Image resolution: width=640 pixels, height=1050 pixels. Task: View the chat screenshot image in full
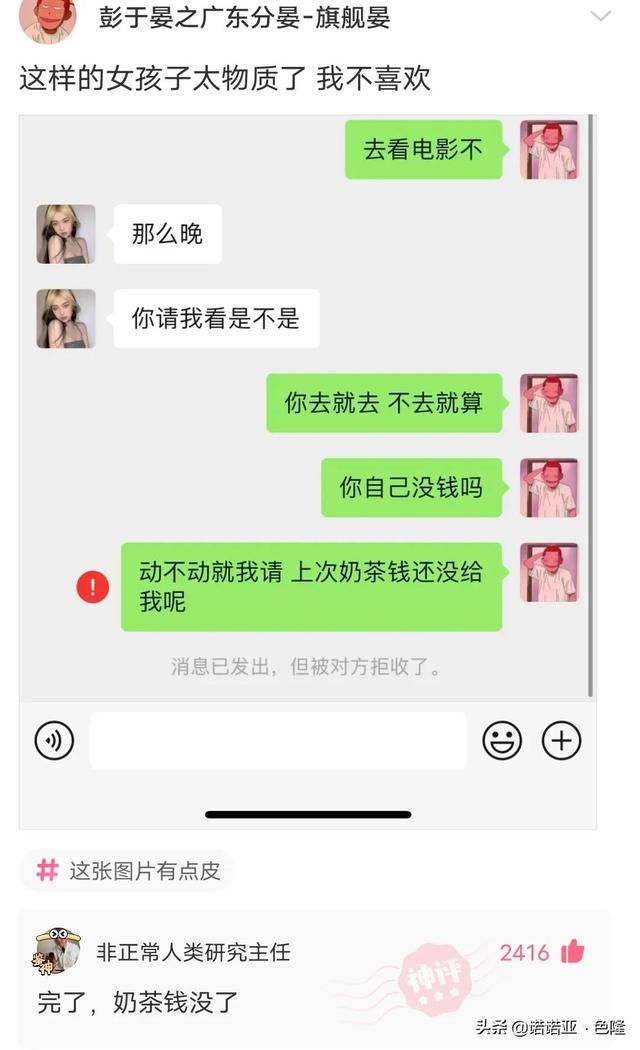pyautogui.click(x=307, y=470)
